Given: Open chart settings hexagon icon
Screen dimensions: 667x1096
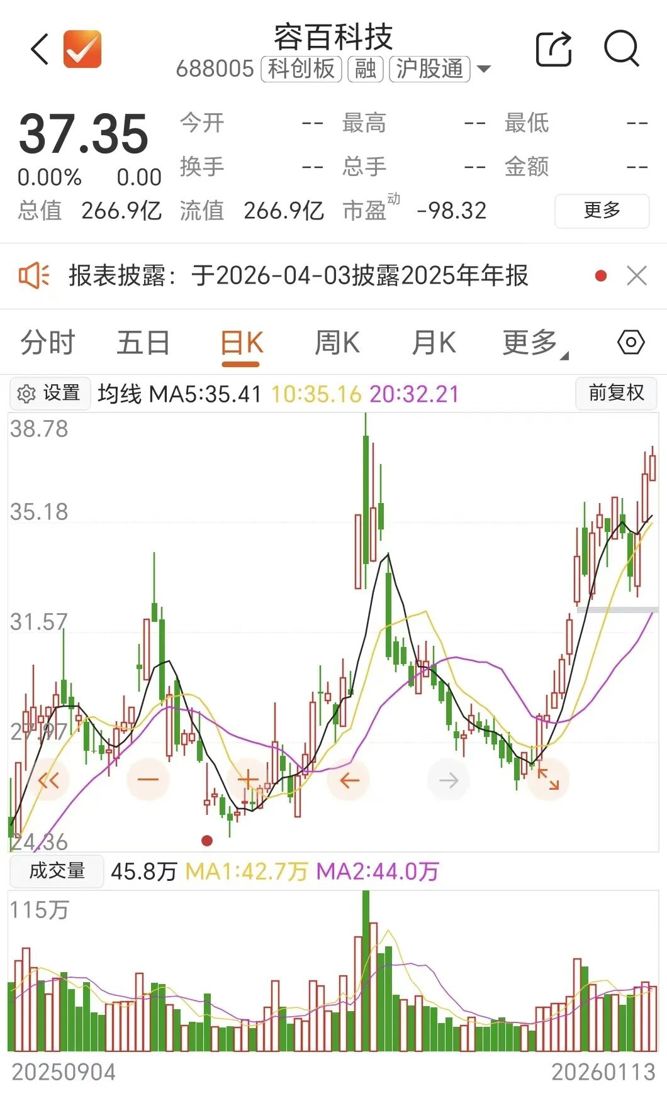Looking at the screenshot, I should coord(631,343).
